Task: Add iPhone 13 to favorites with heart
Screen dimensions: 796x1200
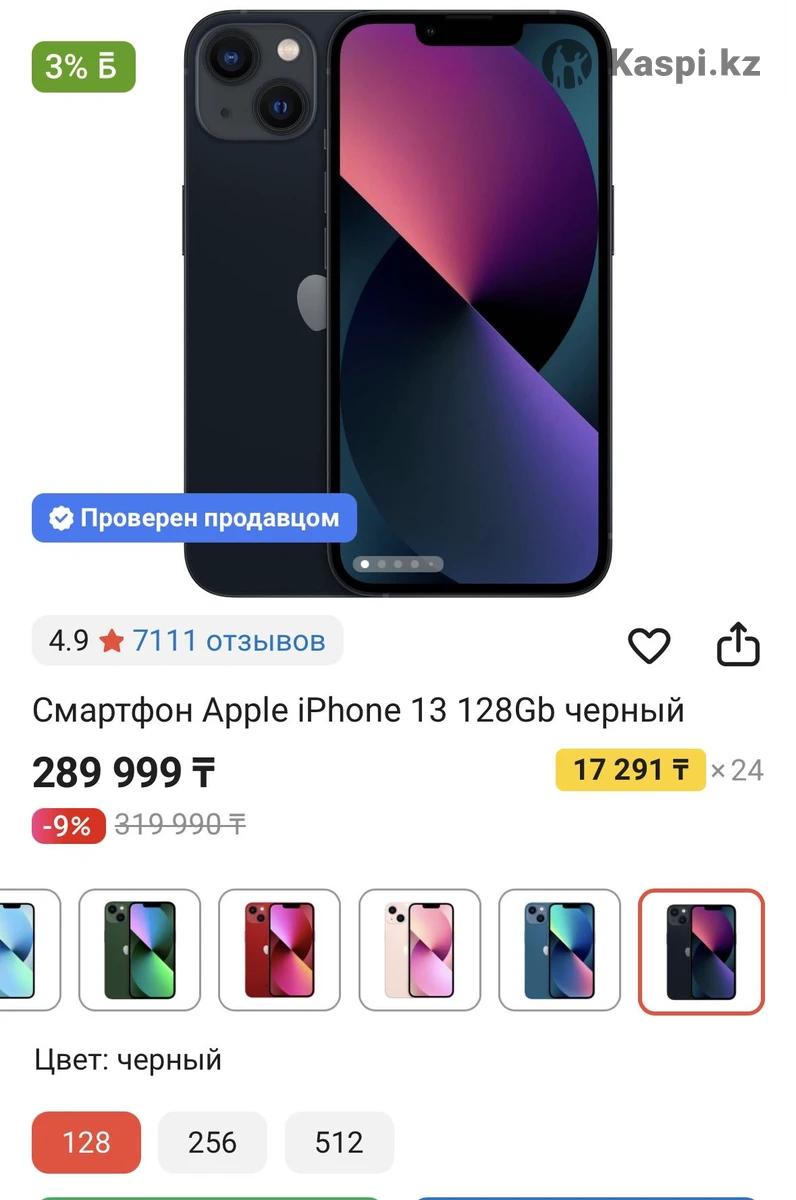Action: pyautogui.click(x=648, y=647)
